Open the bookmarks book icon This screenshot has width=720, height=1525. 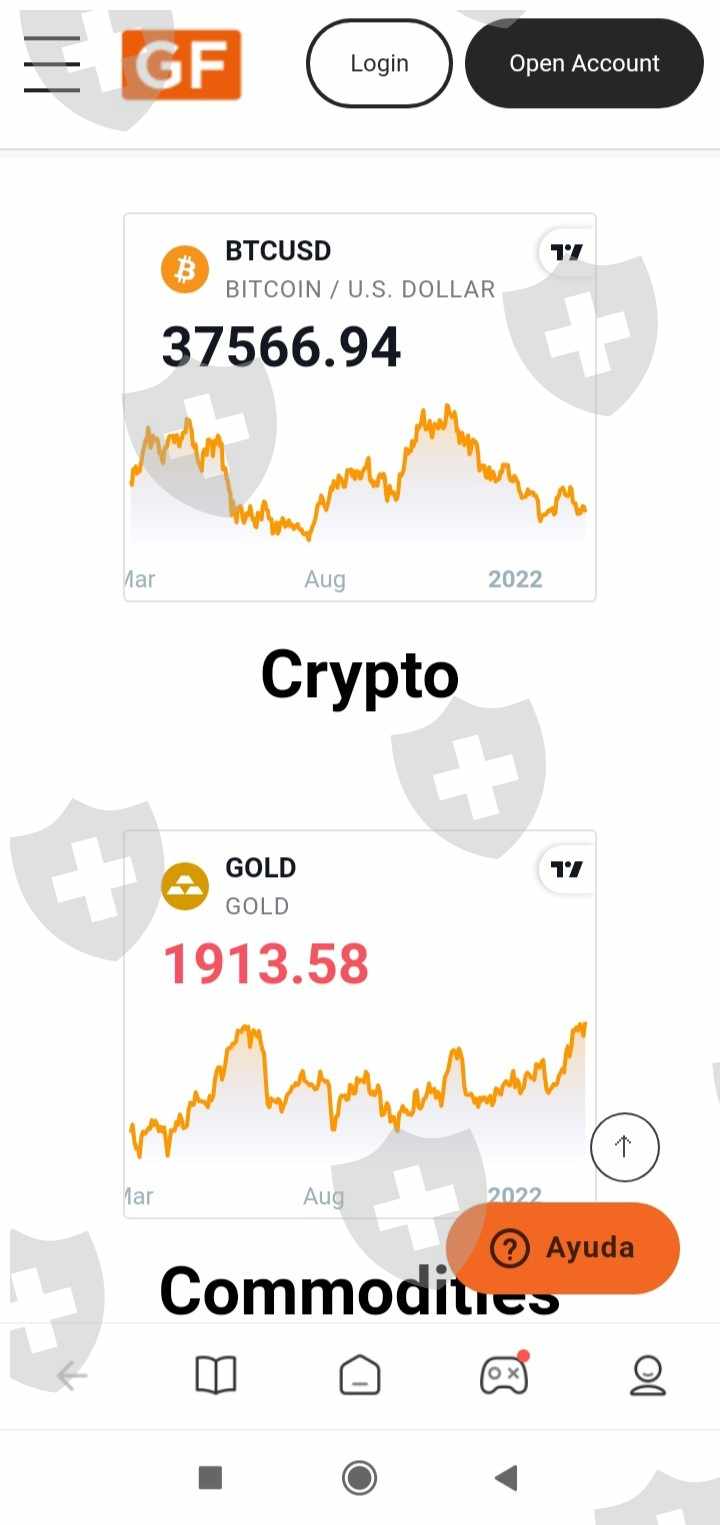tap(215, 1377)
